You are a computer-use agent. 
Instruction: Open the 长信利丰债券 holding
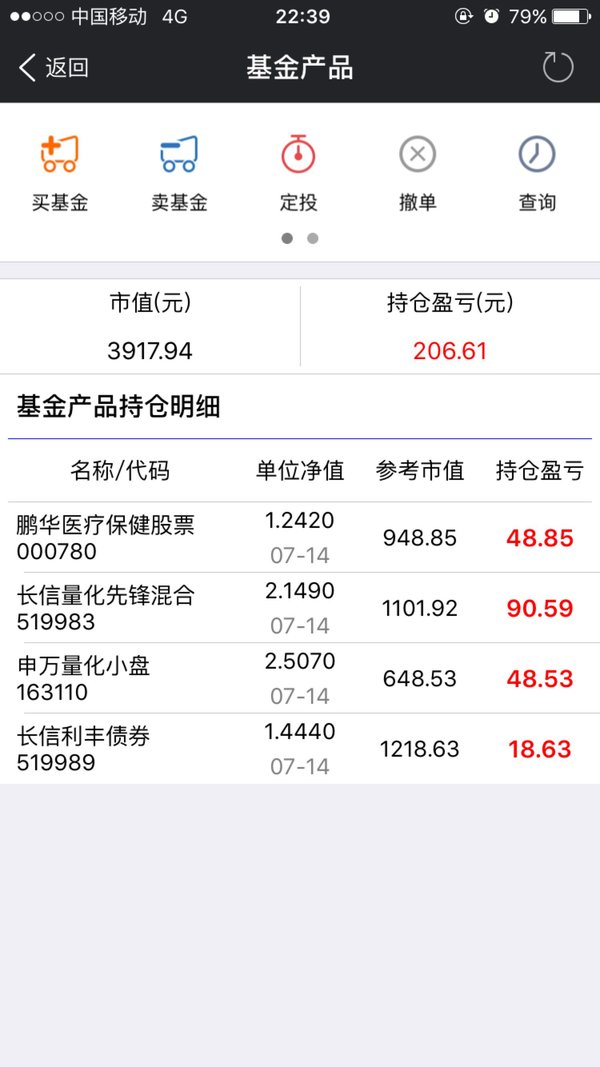[300, 749]
